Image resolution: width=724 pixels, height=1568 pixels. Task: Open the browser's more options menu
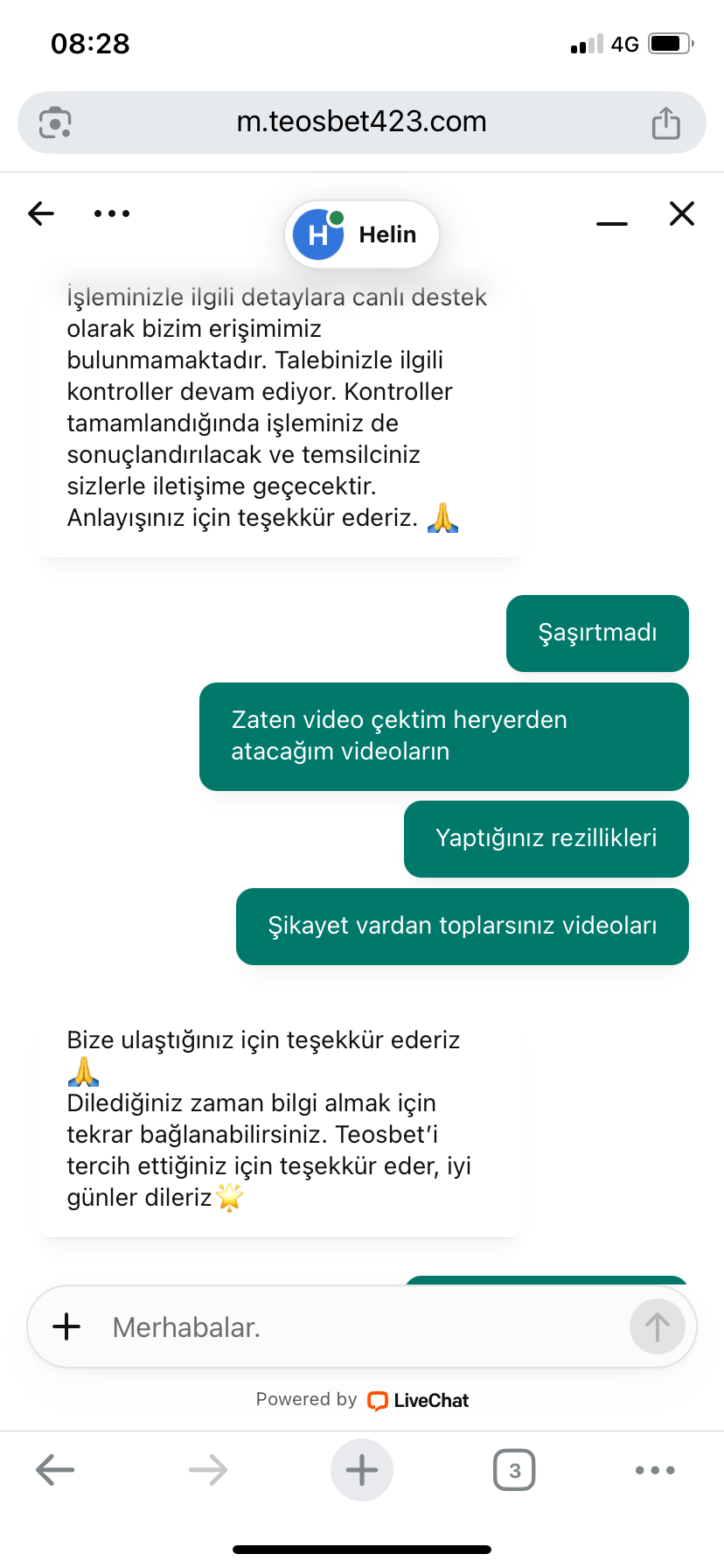tap(655, 1470)
